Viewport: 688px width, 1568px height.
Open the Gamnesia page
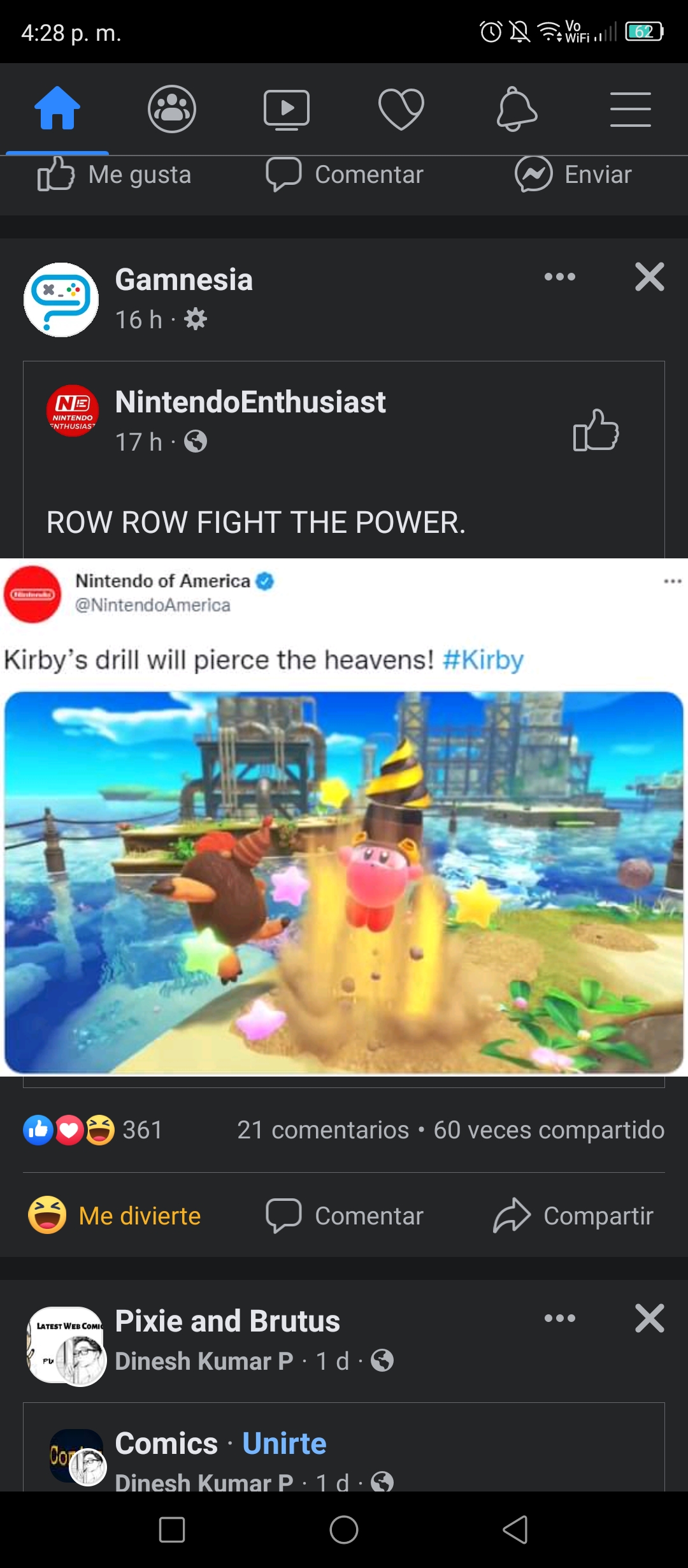click(183, 279)
